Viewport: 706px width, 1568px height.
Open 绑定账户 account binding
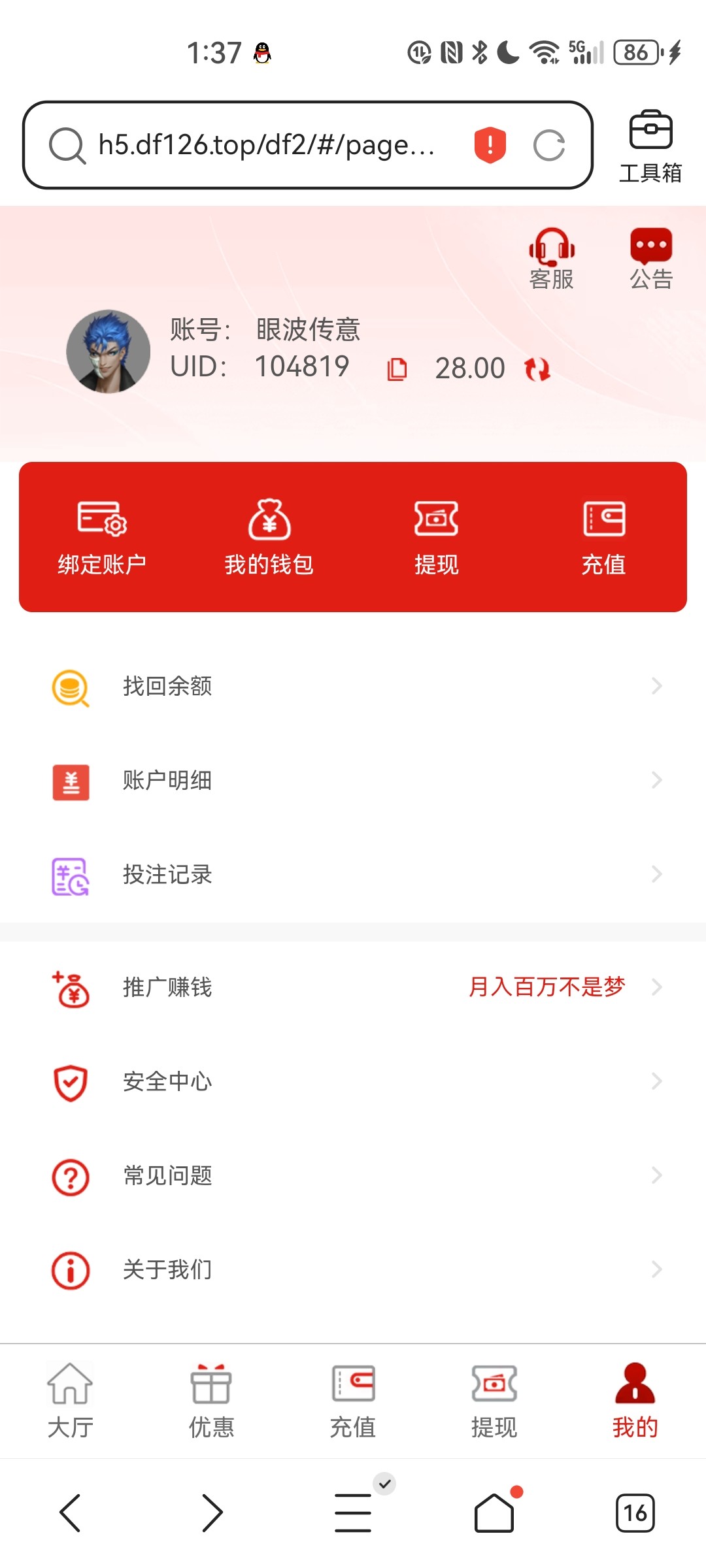(102, 537)
